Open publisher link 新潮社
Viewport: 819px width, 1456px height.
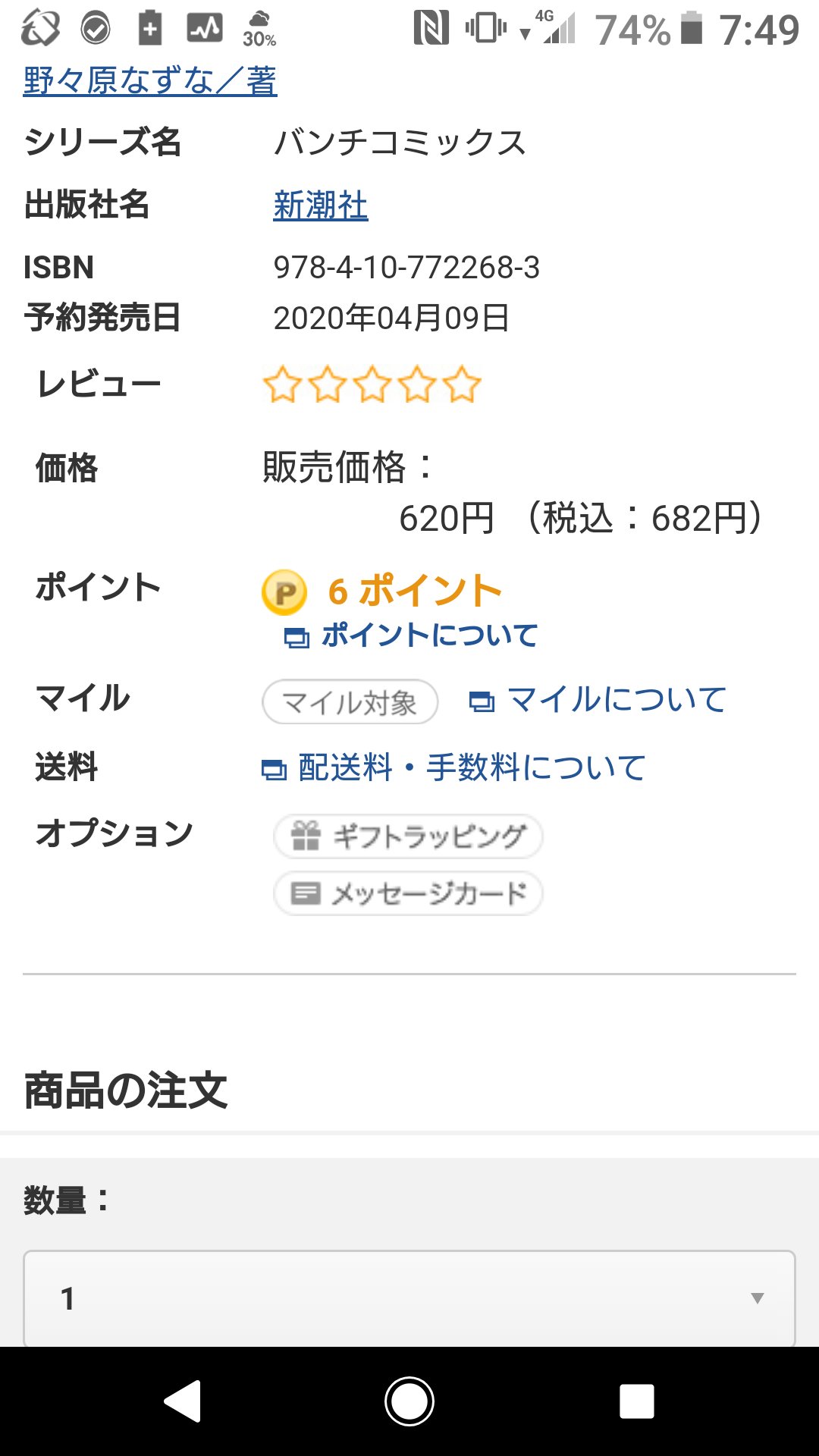click(320, 205)
